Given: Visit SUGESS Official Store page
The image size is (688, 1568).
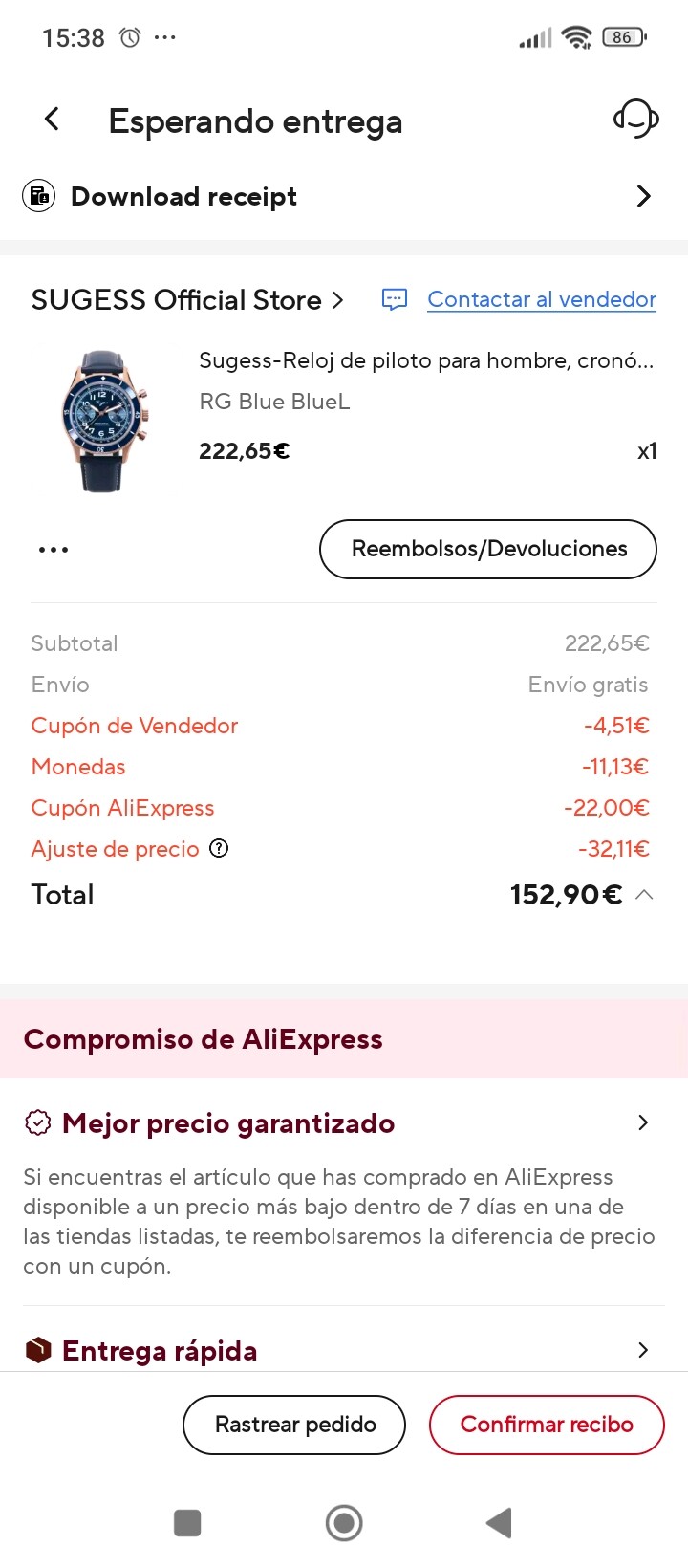Looking at the screenshot, I should point(187,299).
